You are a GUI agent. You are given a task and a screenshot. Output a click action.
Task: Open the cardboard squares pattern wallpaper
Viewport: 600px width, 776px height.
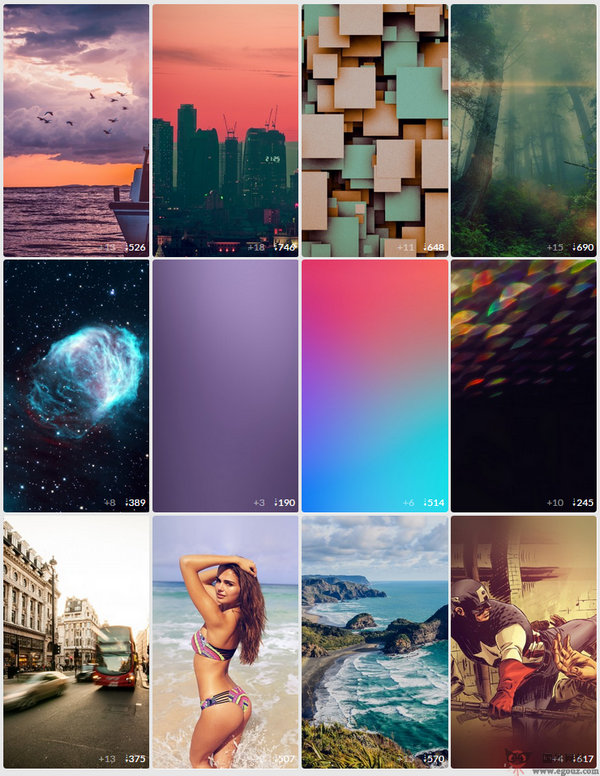tap(375, 130)
